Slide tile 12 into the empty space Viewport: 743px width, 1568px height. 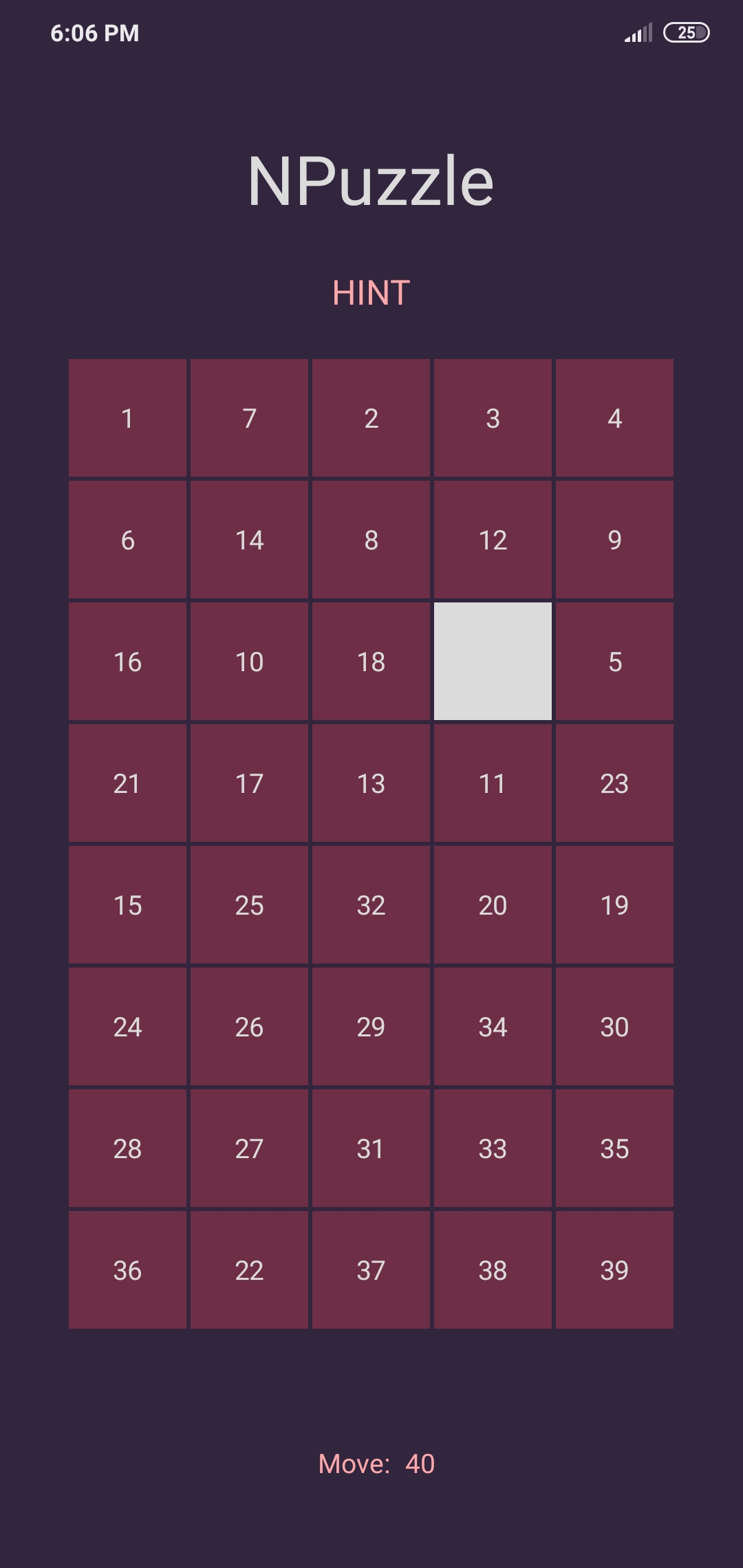[493, 540]
